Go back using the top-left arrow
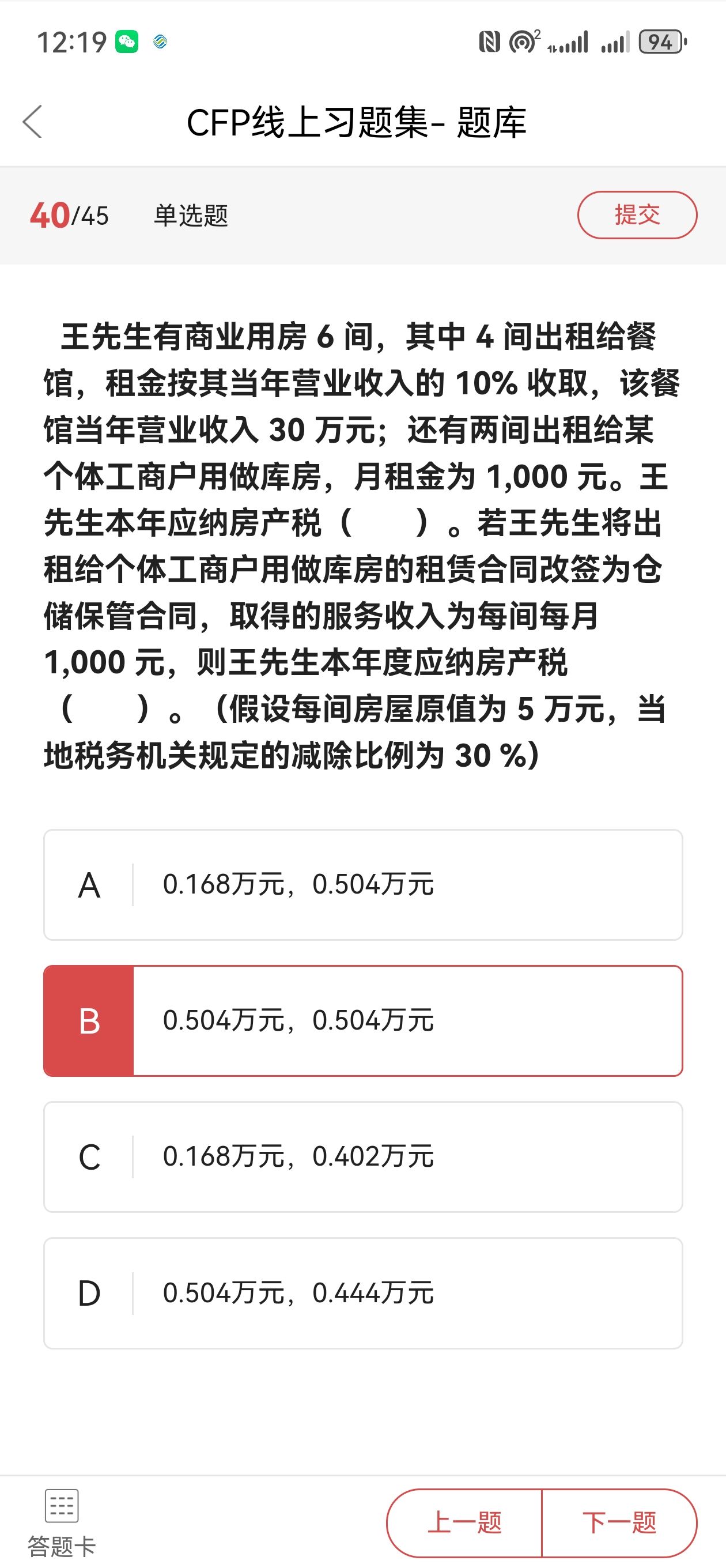Image resolution: width=726 pixels, height=1568 pixels. coord(32,122)
